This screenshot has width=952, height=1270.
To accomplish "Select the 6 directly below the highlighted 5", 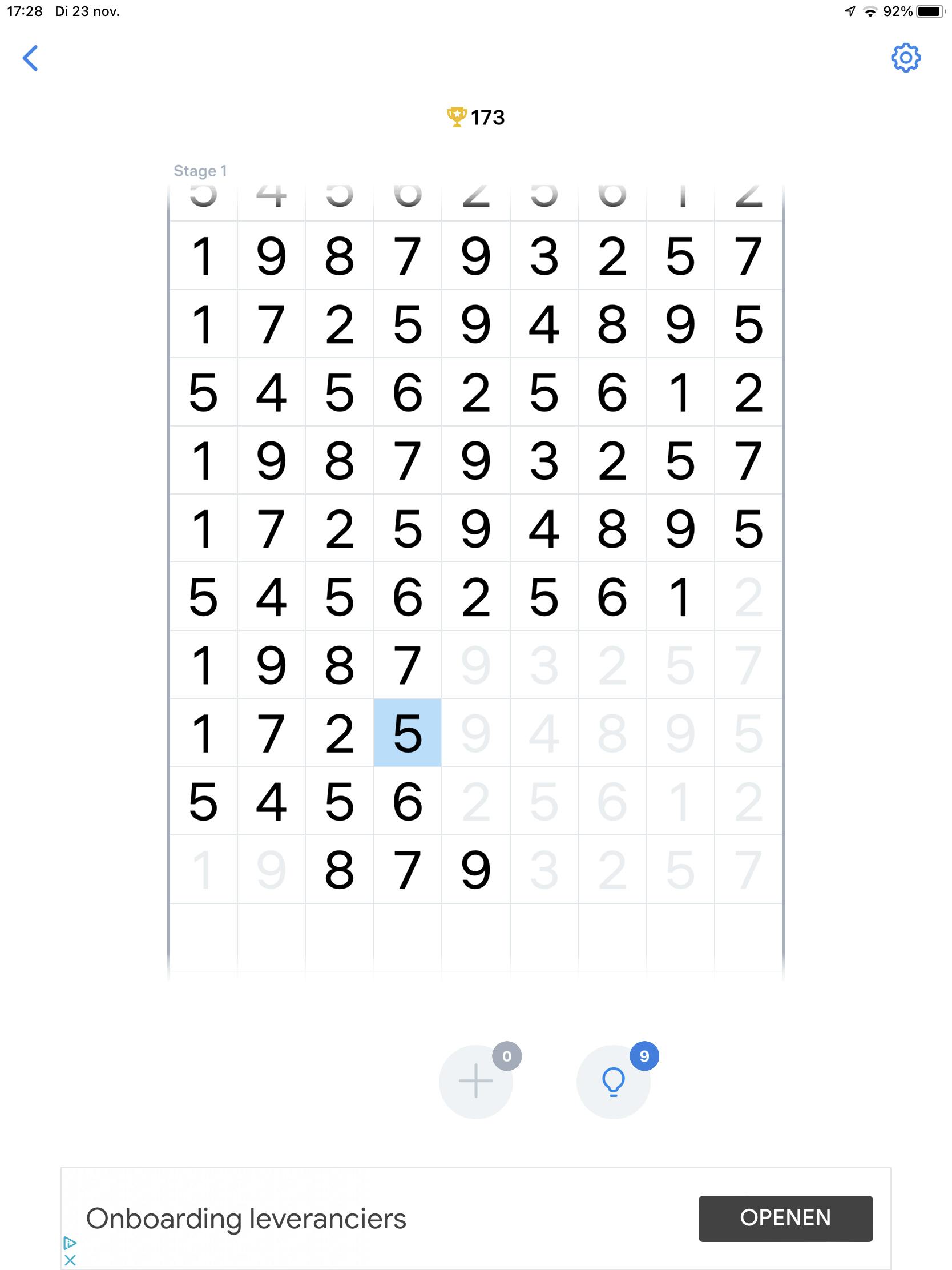I will coord(408,801).
